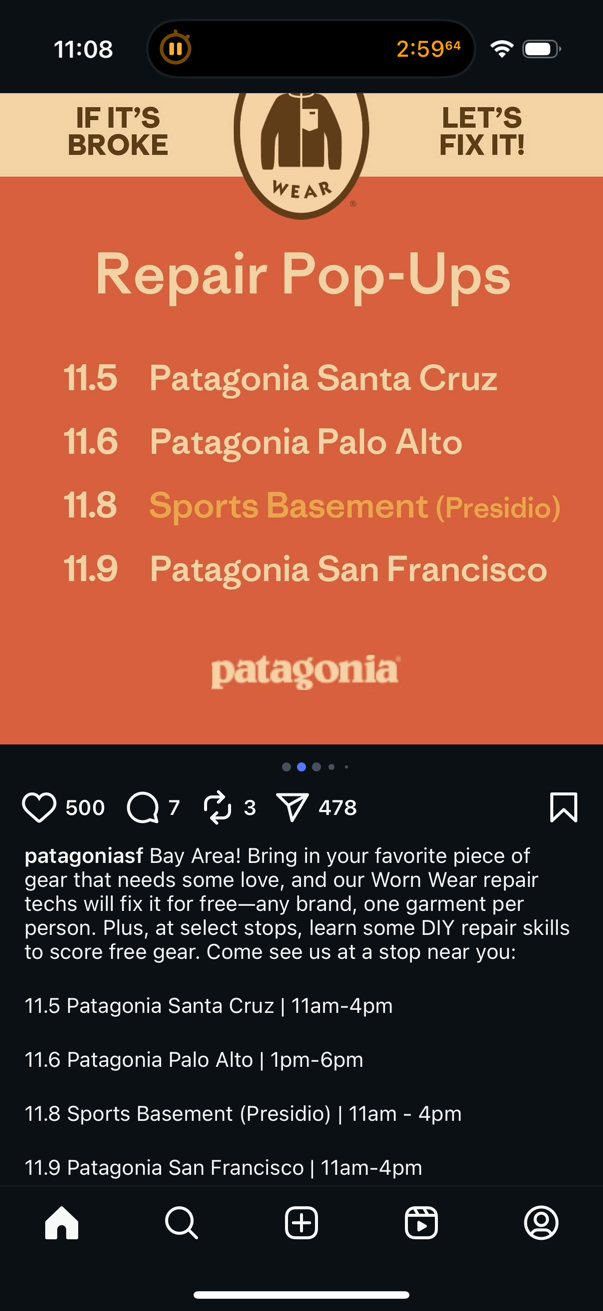Open the Search tab
This screenshot has width=603, height=1311.
tap(181, 1222)
